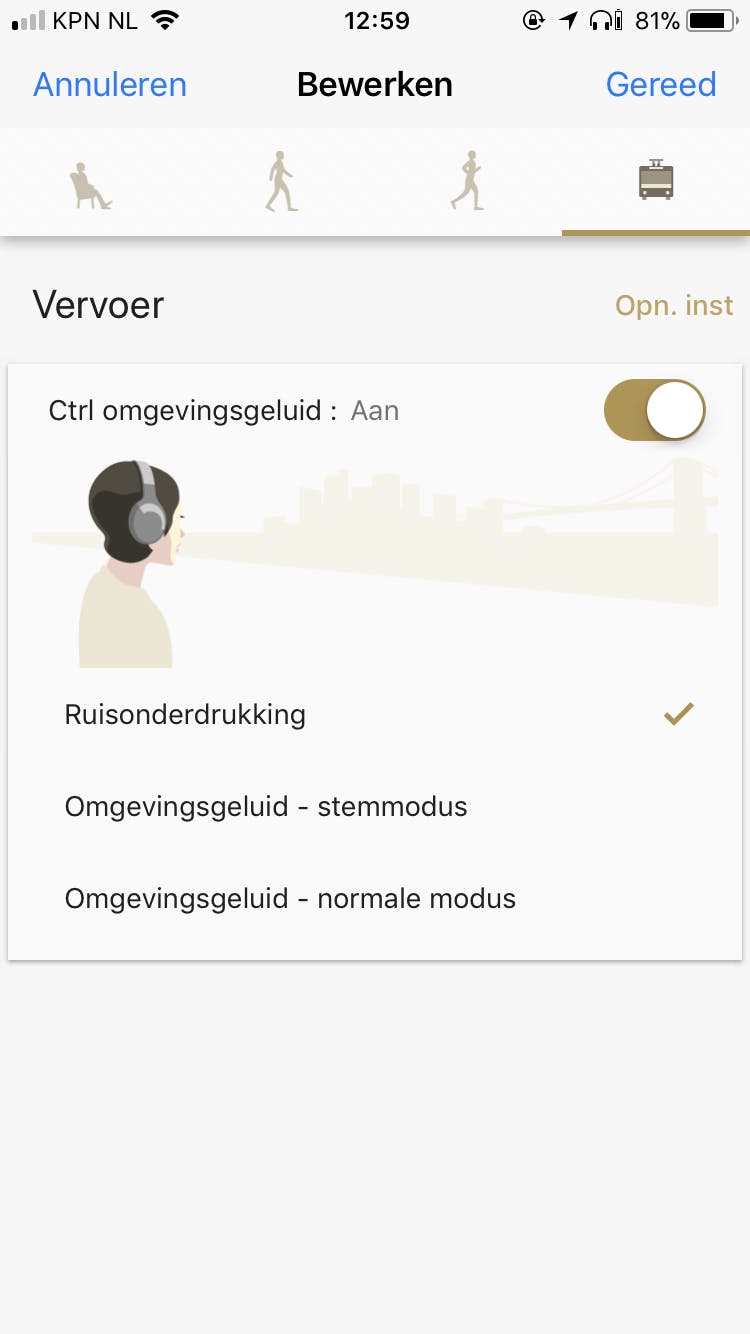Select the transport vehicle tab
This screenshot has height=1334, width=750.
pos(656,181)
